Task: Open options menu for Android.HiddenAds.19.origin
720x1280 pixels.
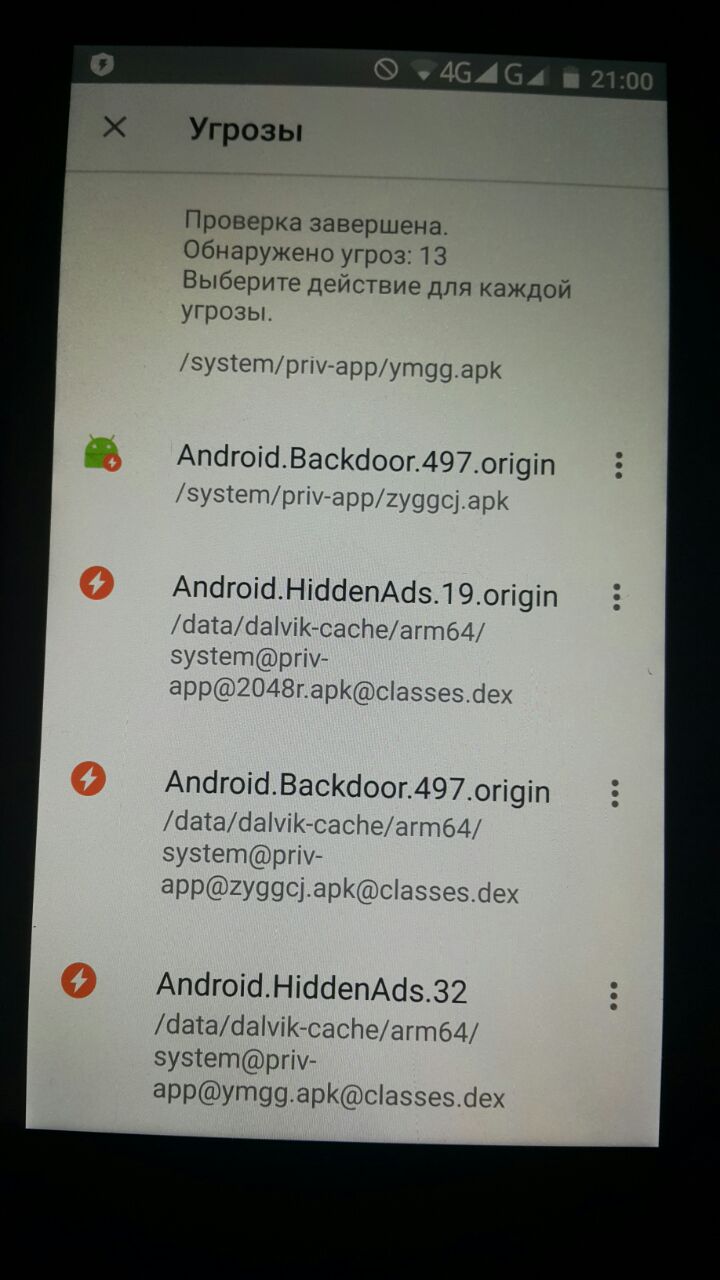Action: point(616,597)
